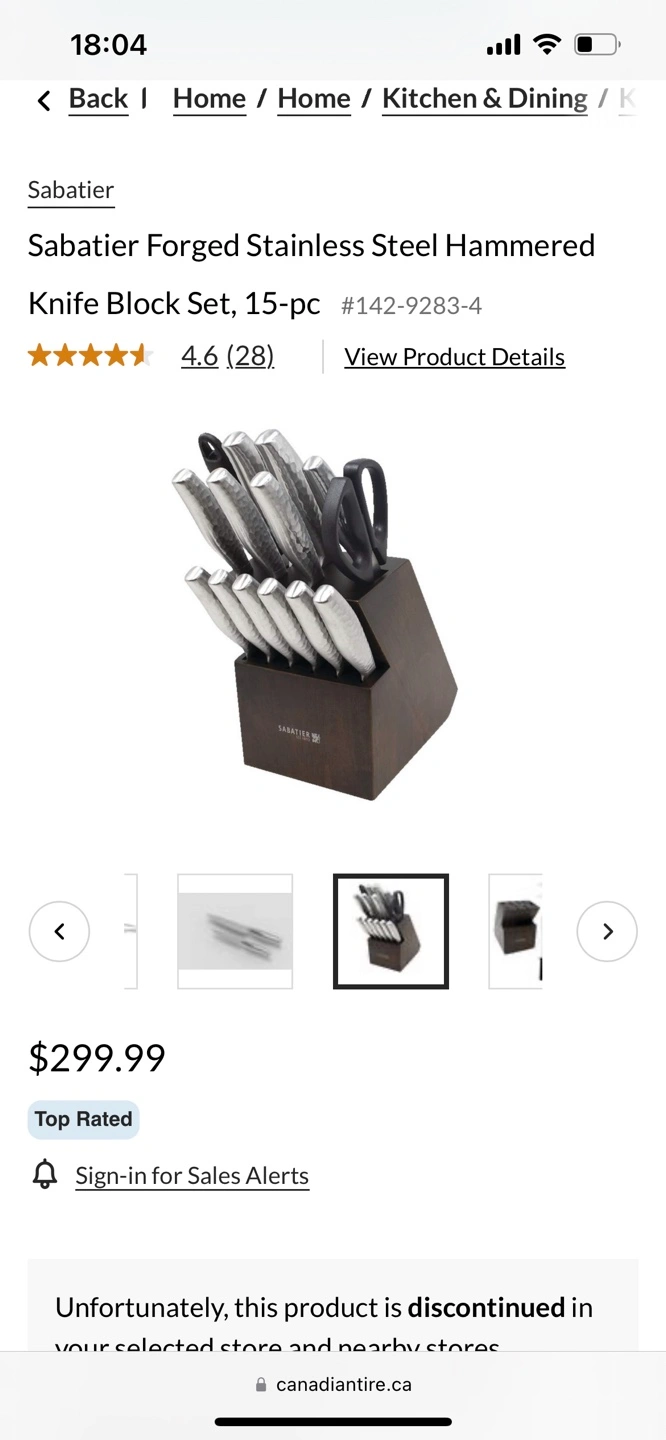Tap the canadiantire.ca address bar
This screenshot has height=1440, width=666.
333,1385
